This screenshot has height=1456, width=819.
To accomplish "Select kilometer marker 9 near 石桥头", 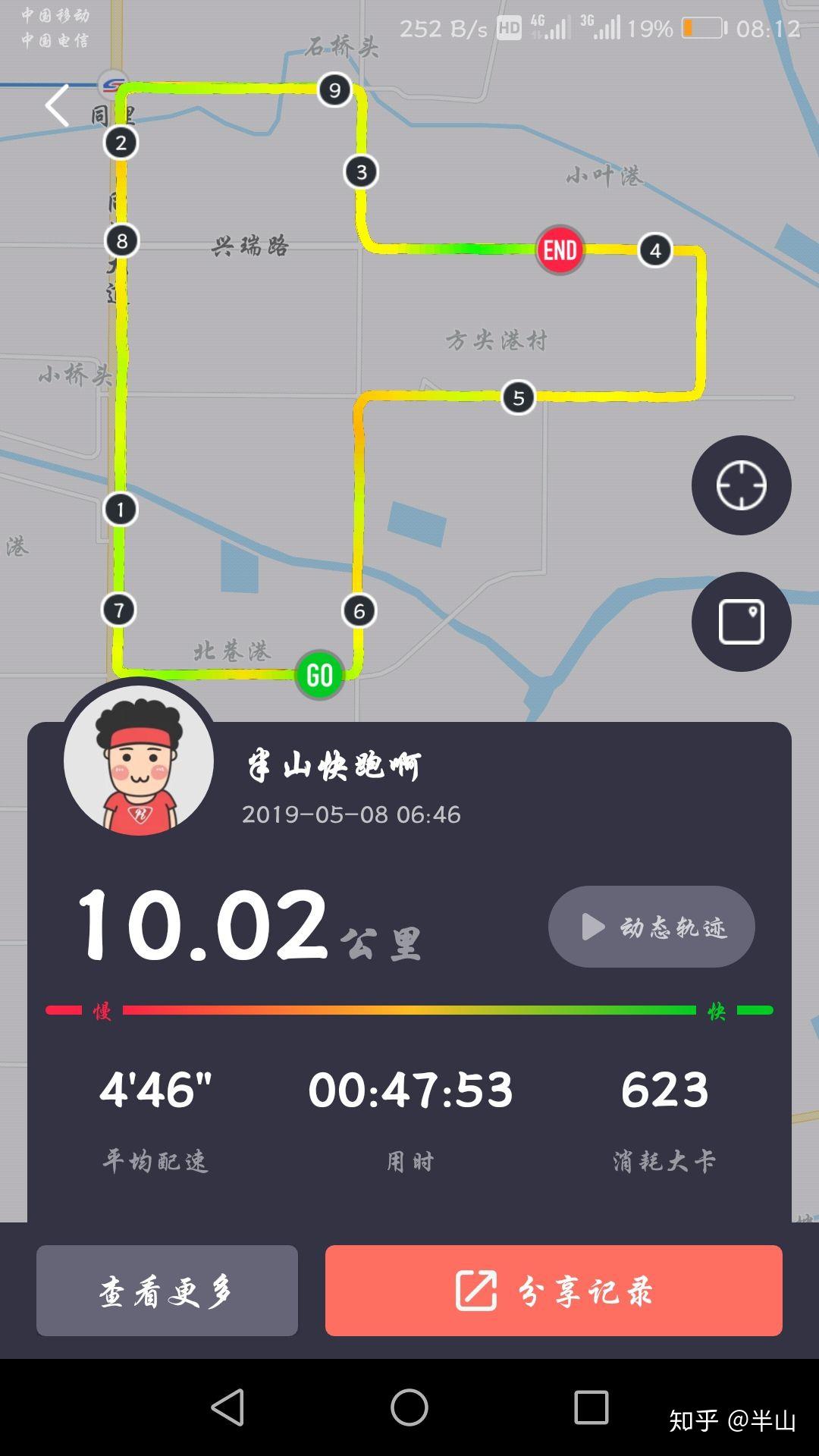I will (334, 91).
